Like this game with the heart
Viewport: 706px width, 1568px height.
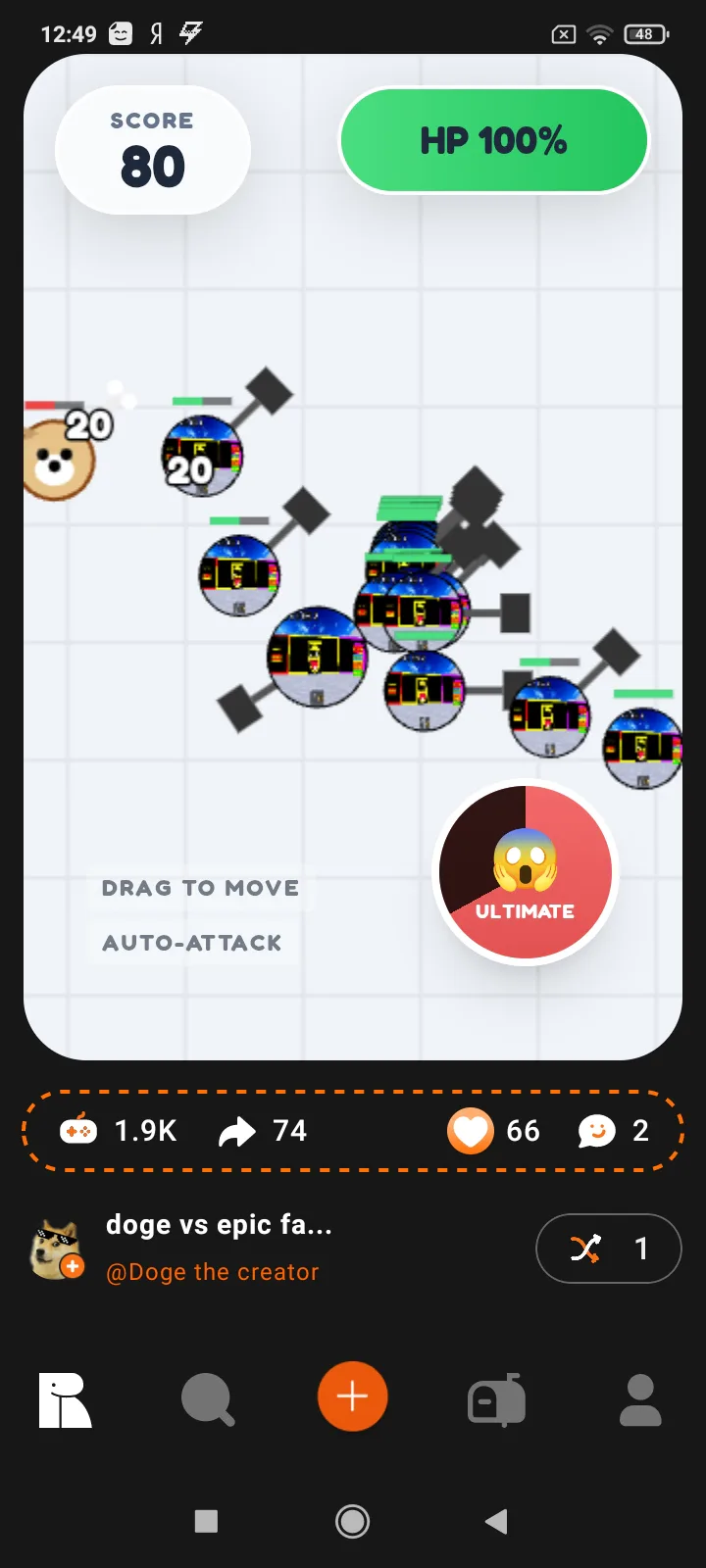tap(471, 1131)
